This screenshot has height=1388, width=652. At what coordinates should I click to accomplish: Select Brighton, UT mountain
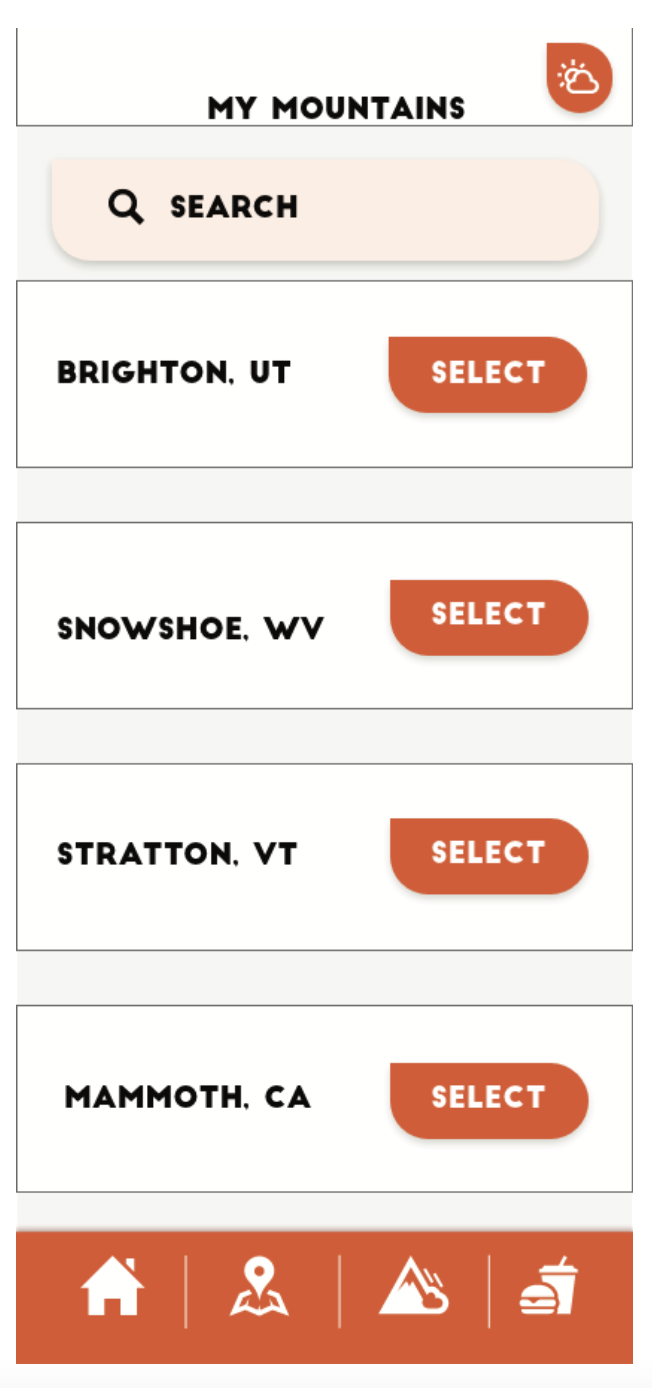tap(487, 373)
